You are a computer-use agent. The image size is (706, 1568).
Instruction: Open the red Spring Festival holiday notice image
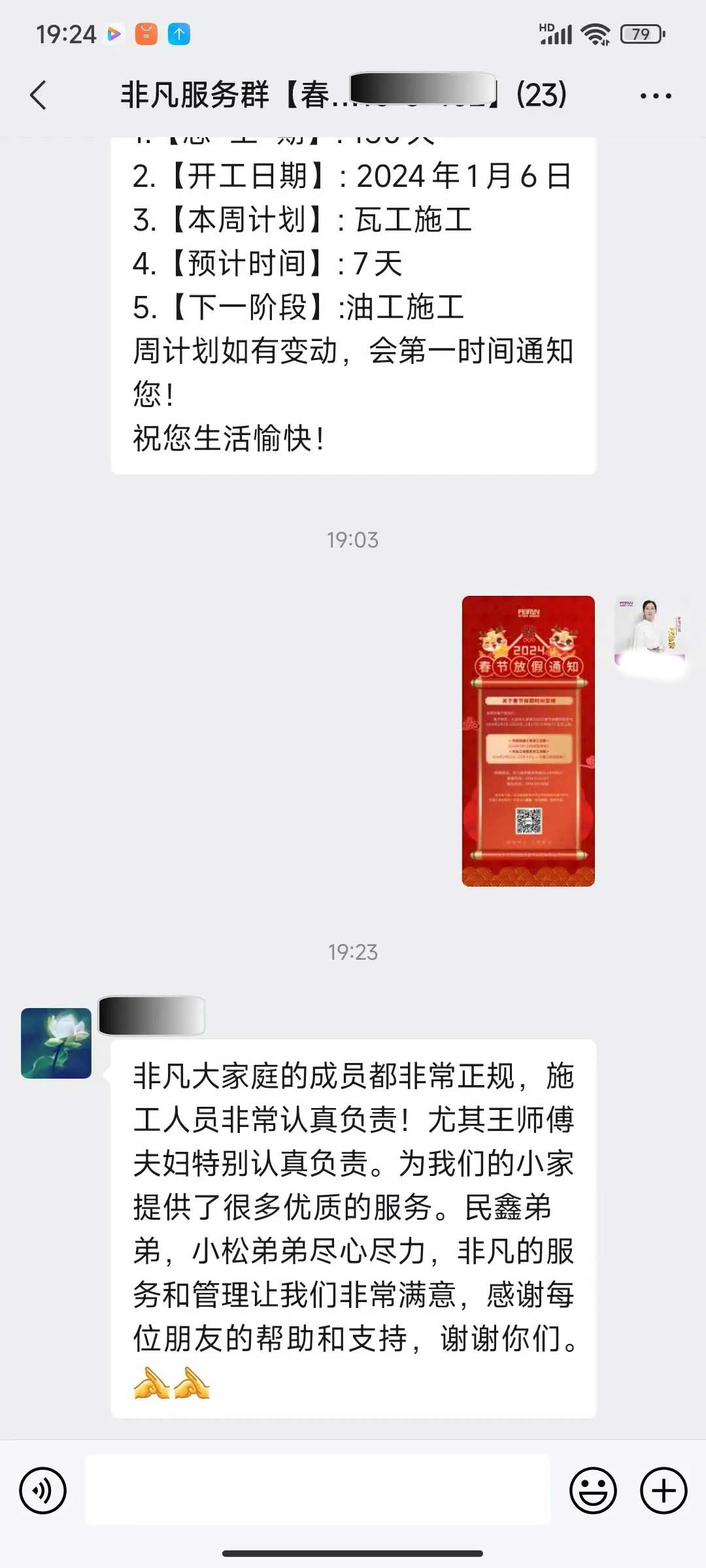[528, 741]
